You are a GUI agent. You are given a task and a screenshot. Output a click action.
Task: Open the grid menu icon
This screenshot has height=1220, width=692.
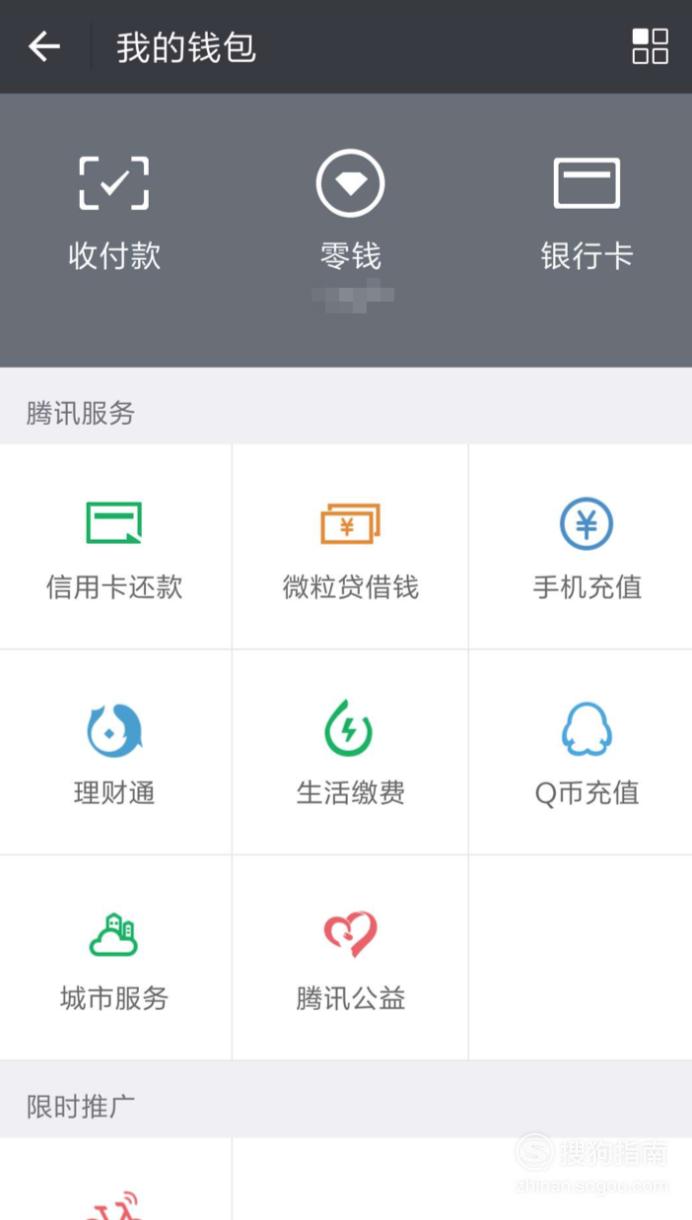coord(650,46)
